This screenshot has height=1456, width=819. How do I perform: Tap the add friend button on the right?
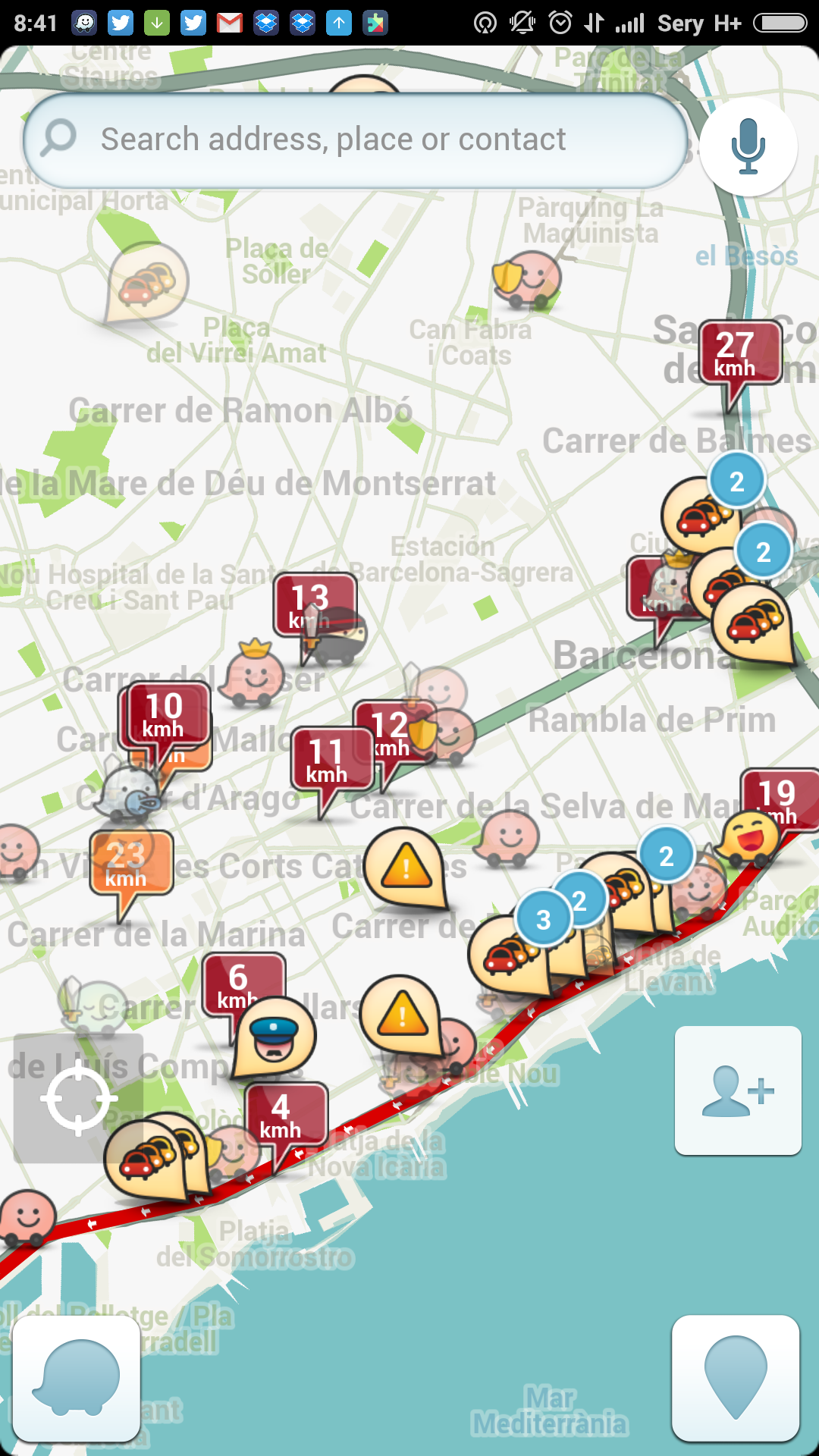tap(737, 1090)
